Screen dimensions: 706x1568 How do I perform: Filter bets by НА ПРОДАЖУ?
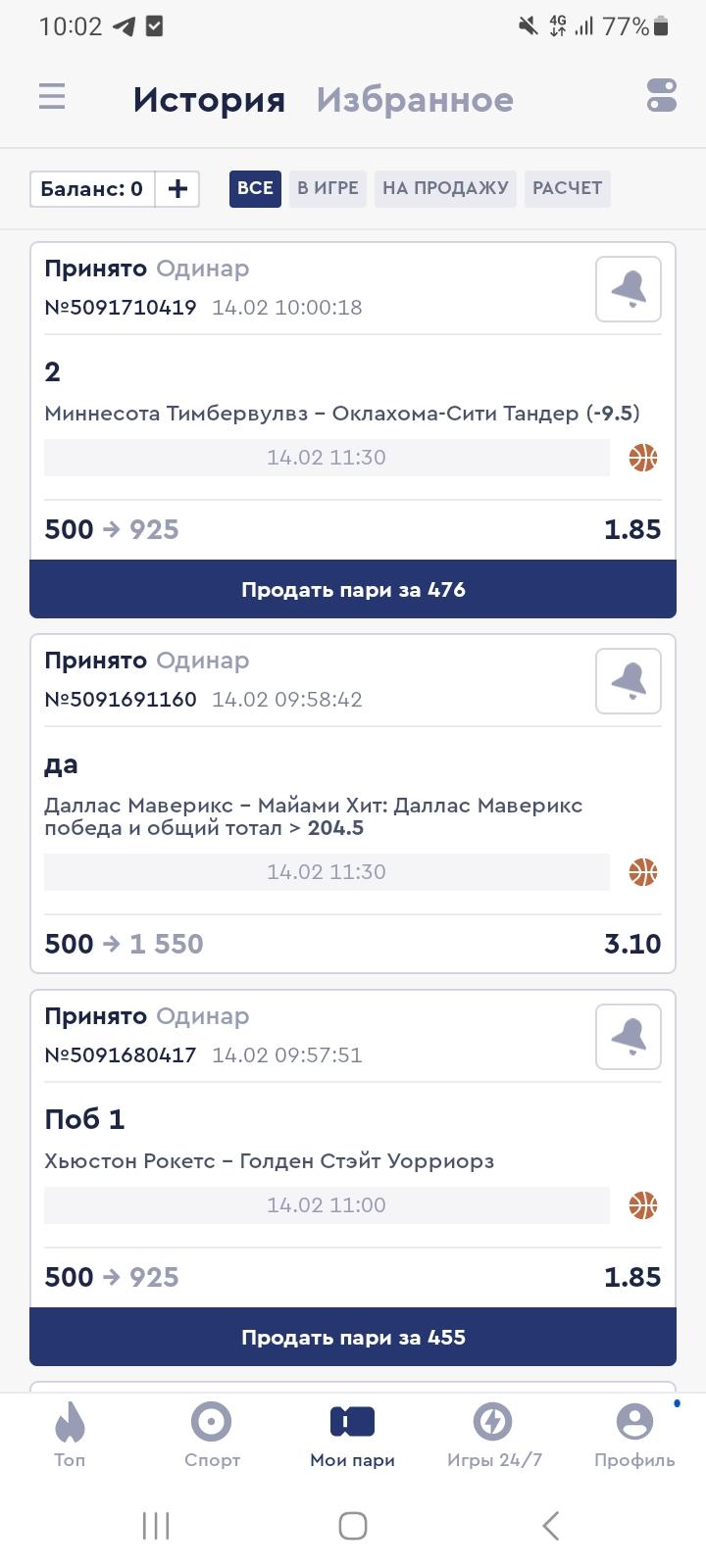[x=445, y=188]
